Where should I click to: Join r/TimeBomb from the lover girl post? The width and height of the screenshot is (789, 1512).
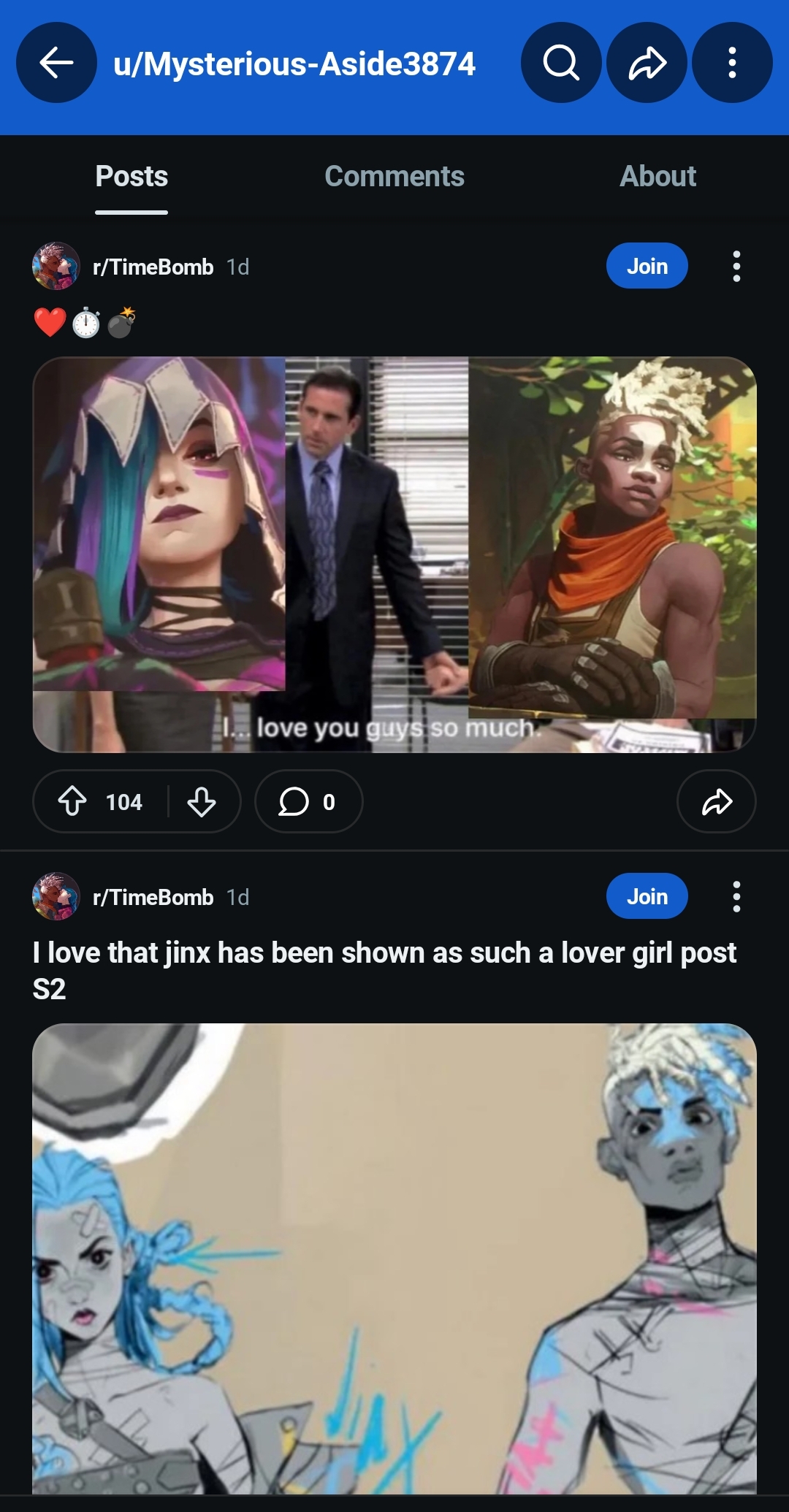point(647,896)
